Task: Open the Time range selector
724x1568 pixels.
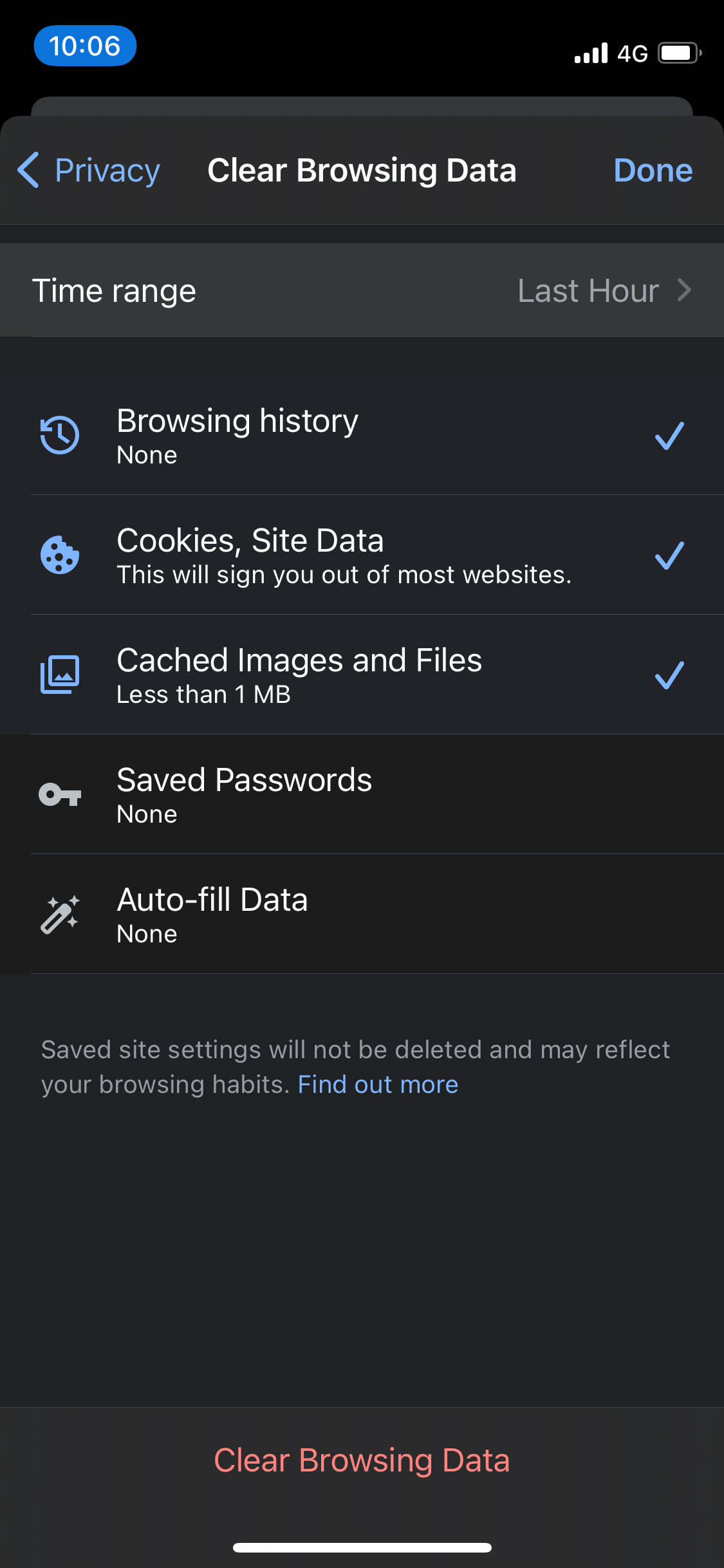Action: click(362, 291)
